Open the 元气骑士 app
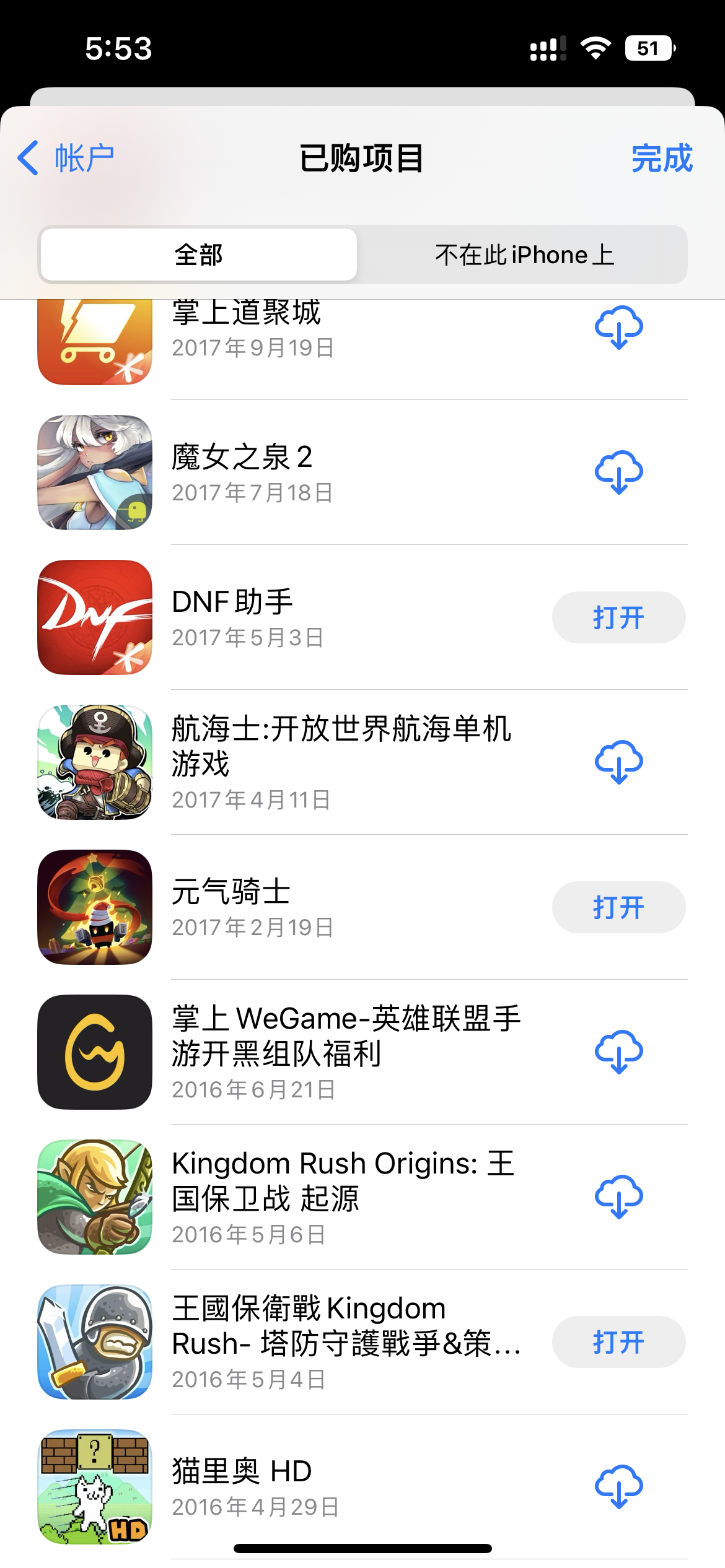The height and width of the screenshot is (1568, 725). tap(618, 907)
